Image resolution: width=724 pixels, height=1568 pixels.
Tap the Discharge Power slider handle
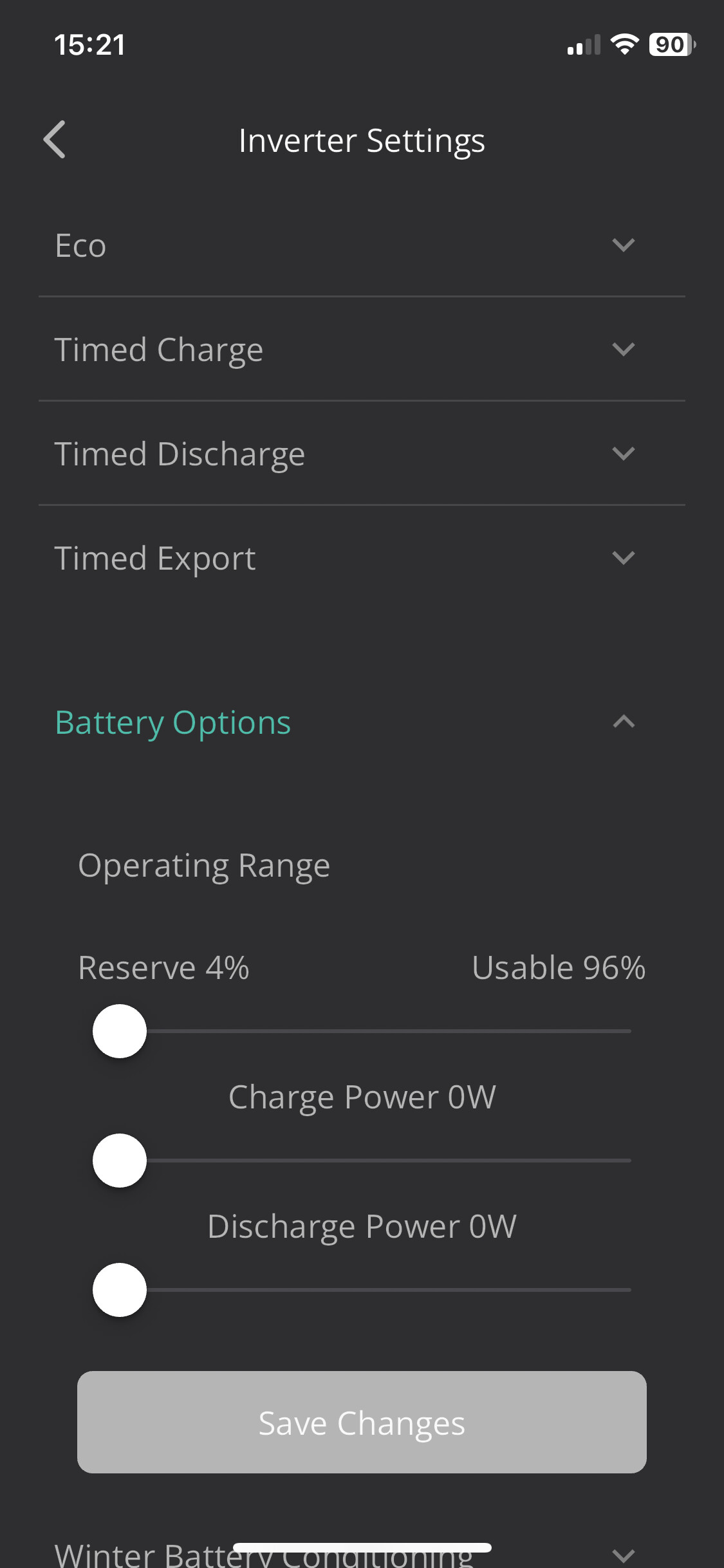(x=120, y=1290)
